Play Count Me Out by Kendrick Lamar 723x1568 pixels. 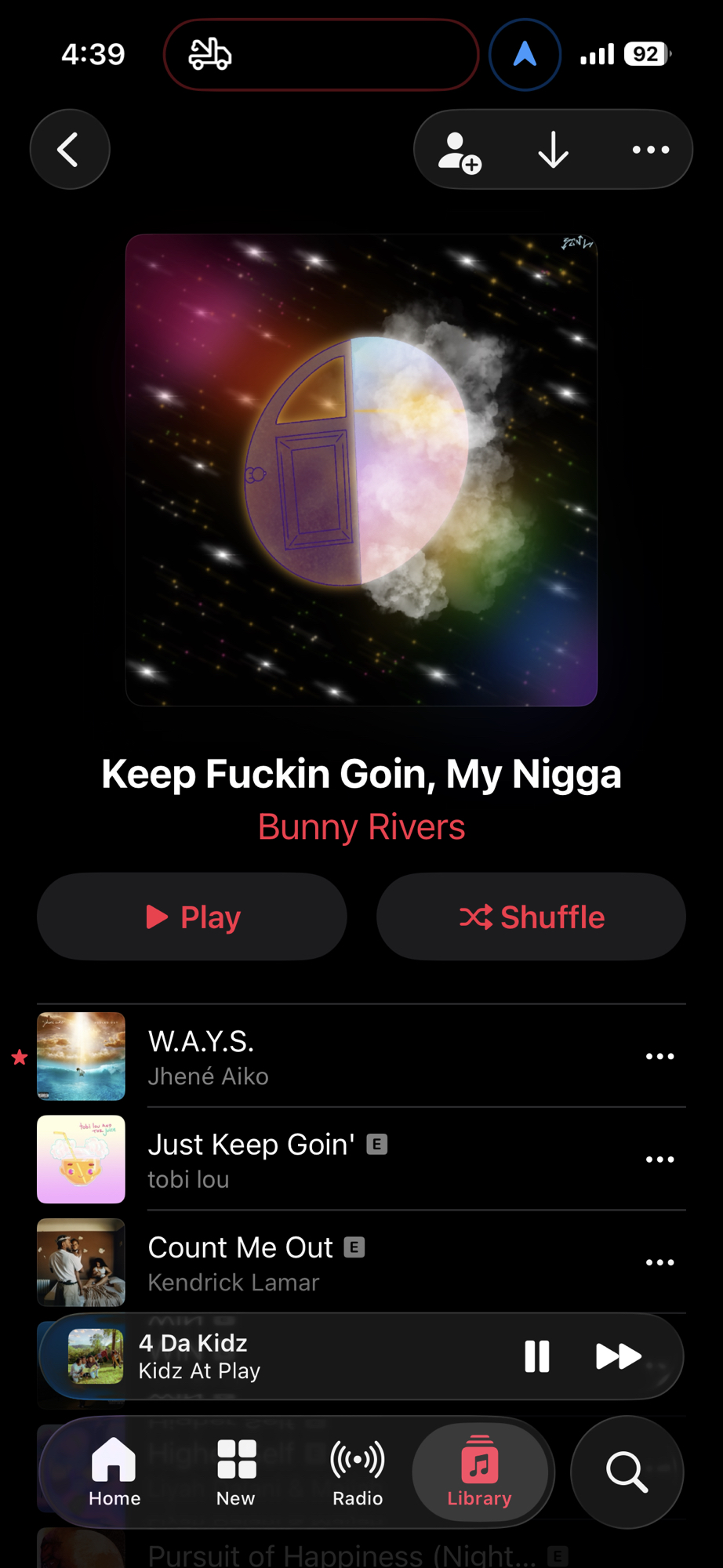[314, 1262]
